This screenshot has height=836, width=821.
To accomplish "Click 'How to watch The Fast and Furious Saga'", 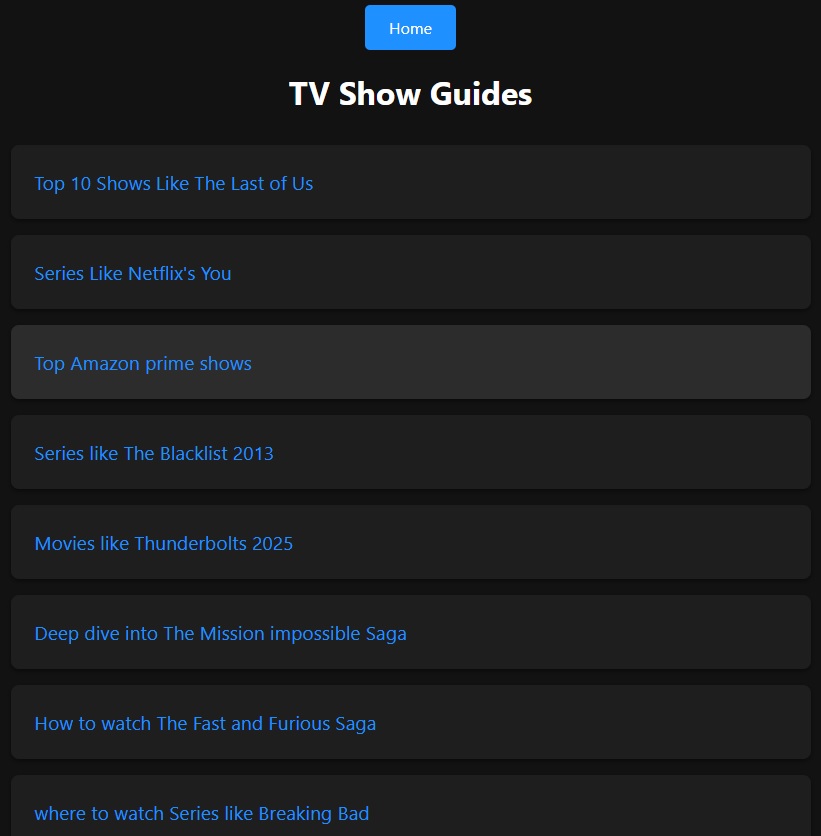I will [205, 723].
